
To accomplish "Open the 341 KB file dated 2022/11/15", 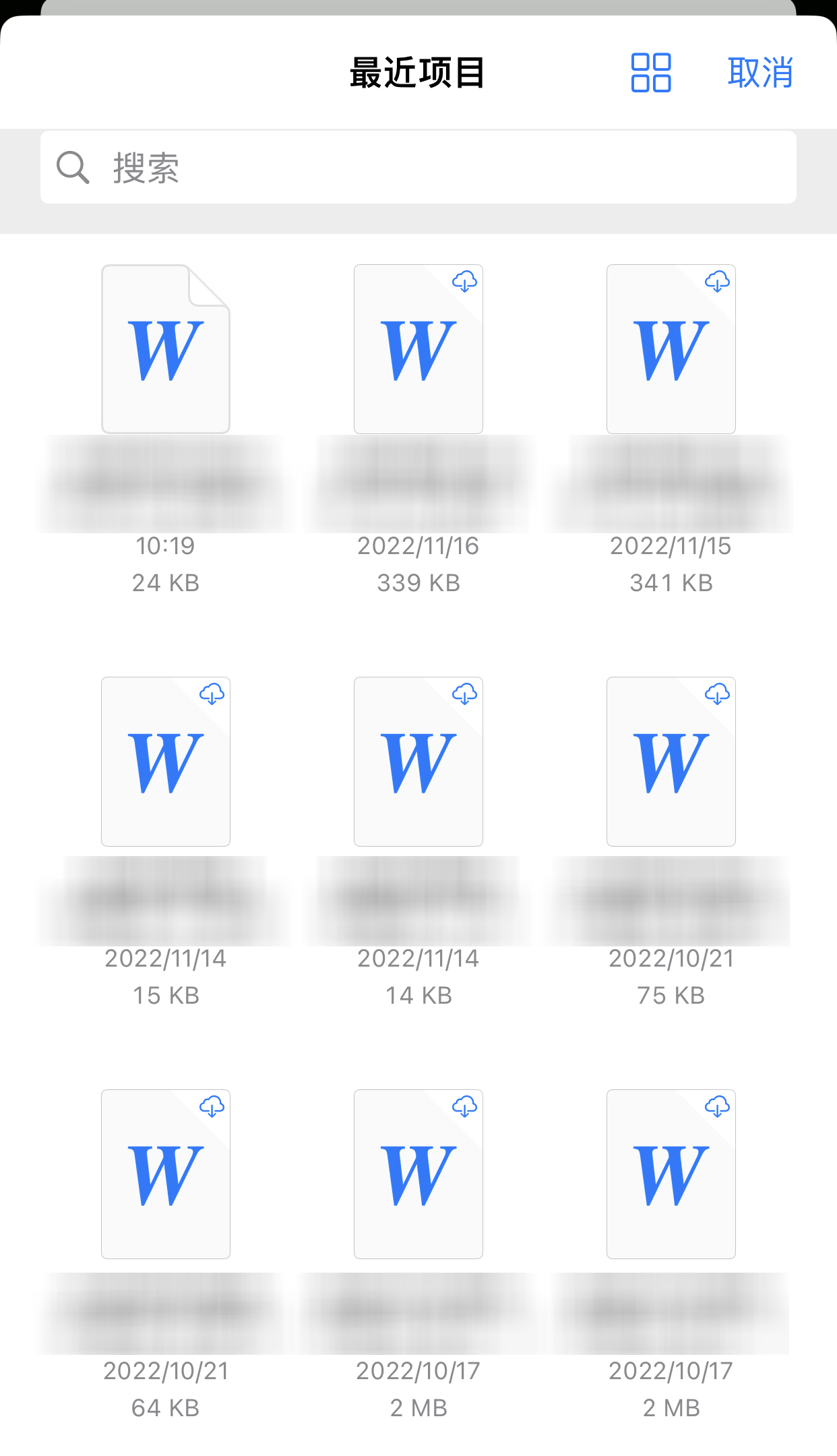I will (x=671, y=349).
